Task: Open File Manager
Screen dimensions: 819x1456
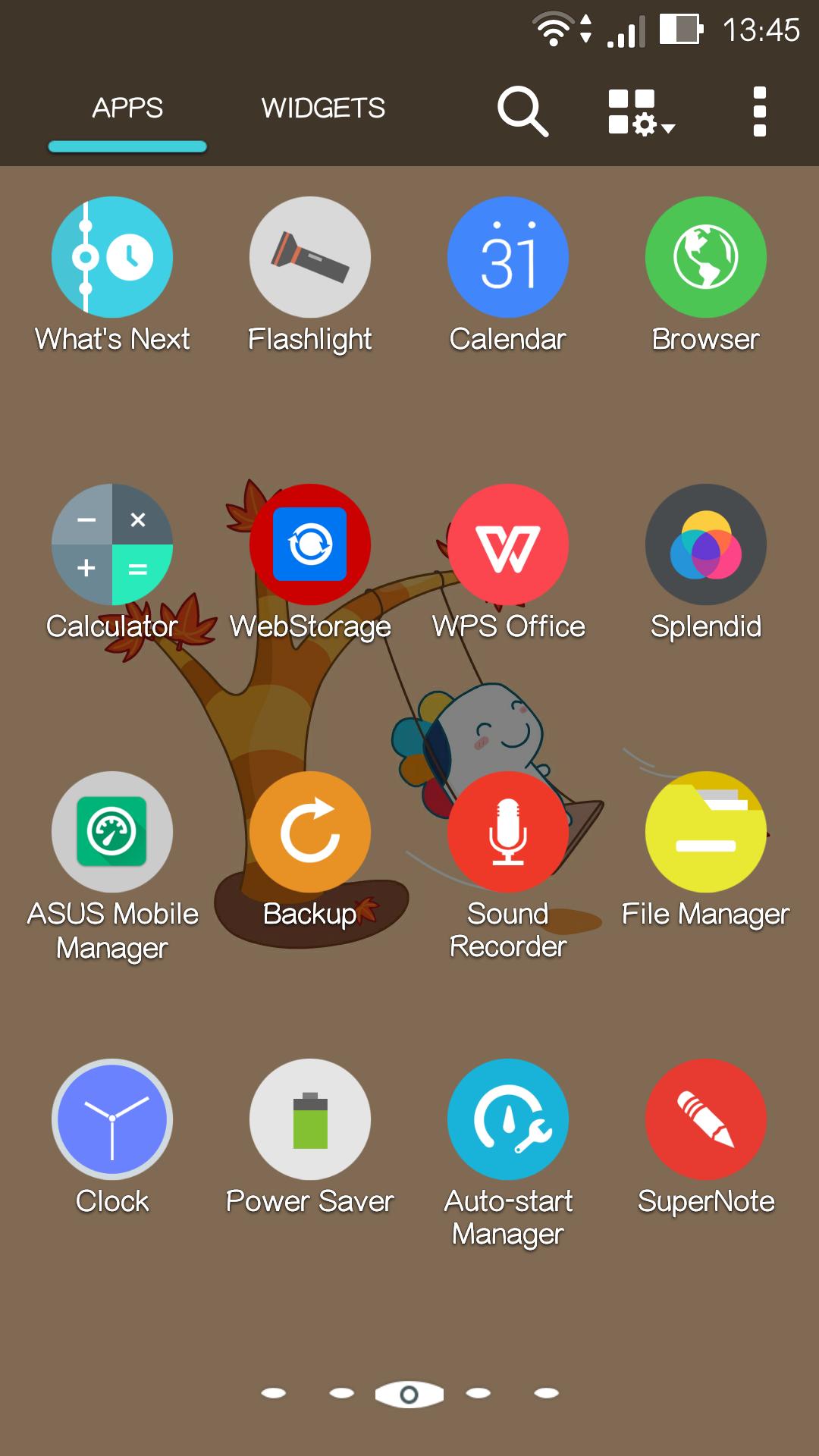Action: click(706, 832)
